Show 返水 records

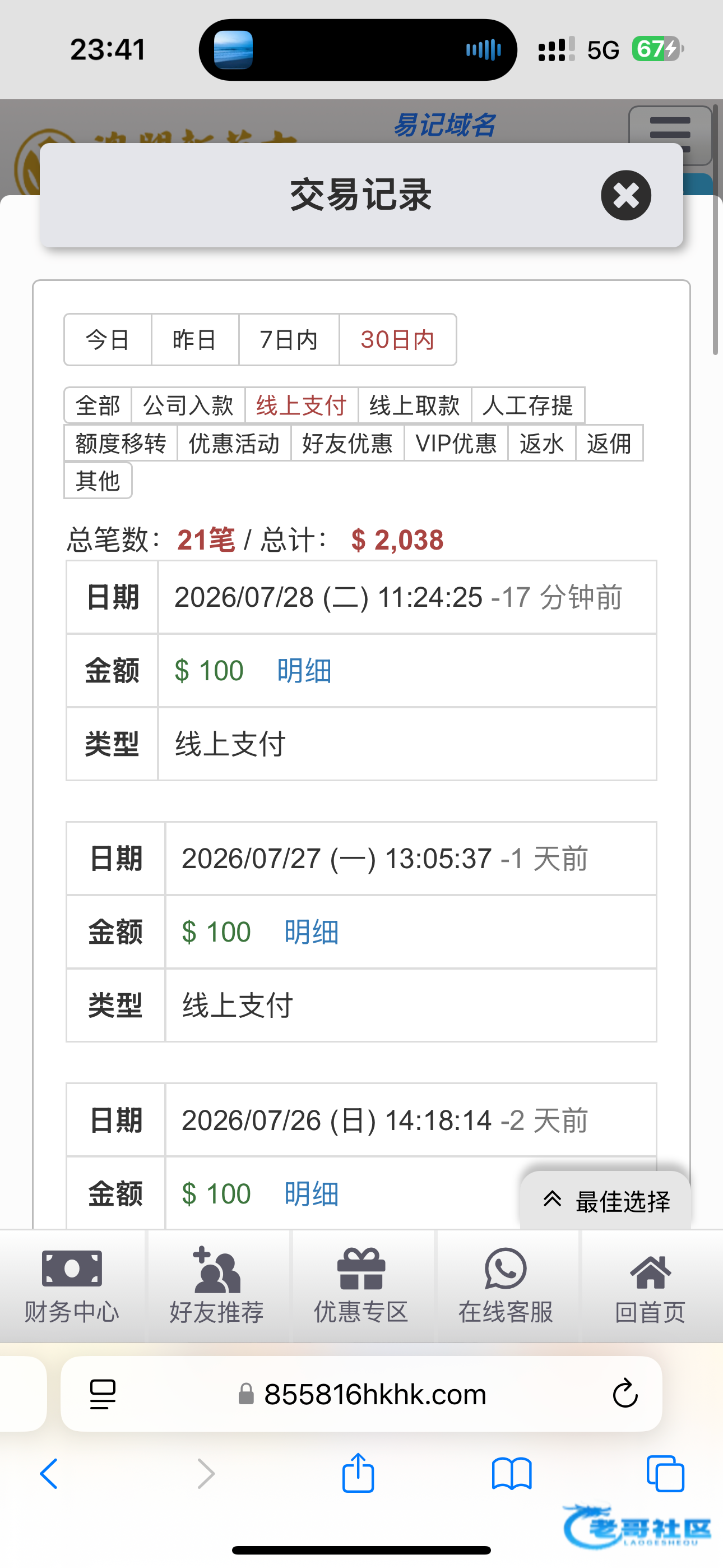coord(541,443)
